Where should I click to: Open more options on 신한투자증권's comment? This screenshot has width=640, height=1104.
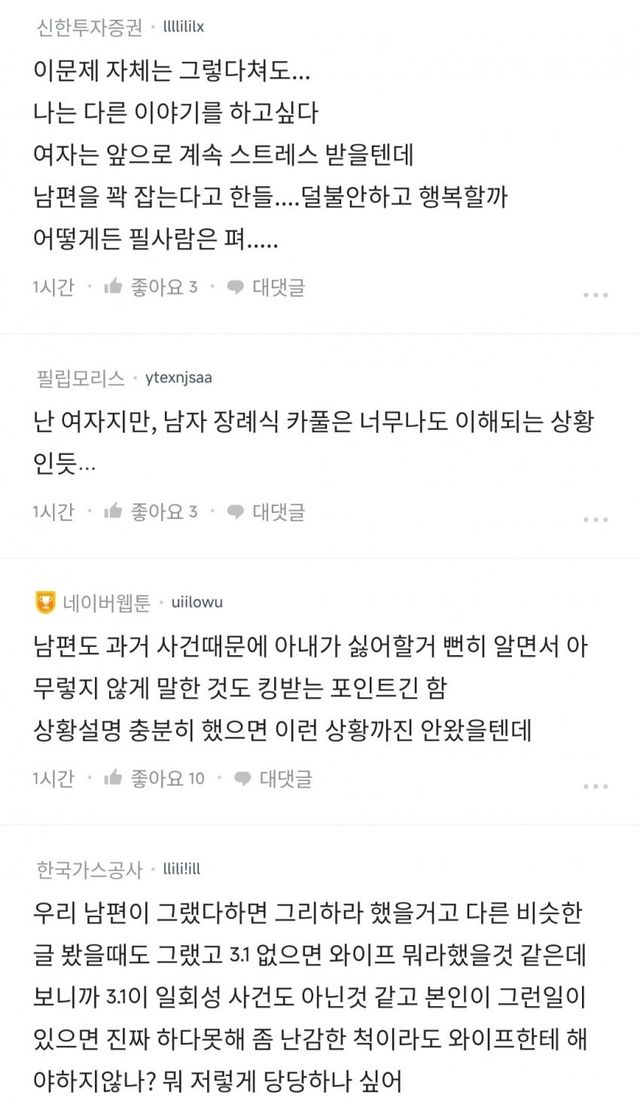(595, 295)
